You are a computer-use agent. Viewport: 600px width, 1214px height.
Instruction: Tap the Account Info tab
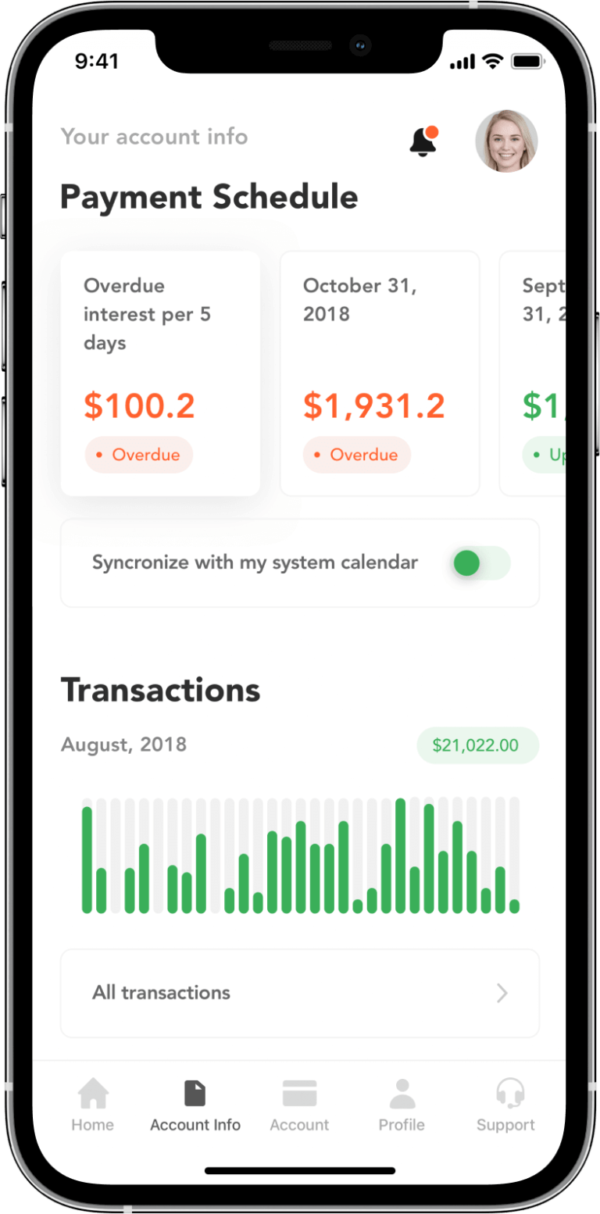pyautogui.click(x=195, y=1105)
